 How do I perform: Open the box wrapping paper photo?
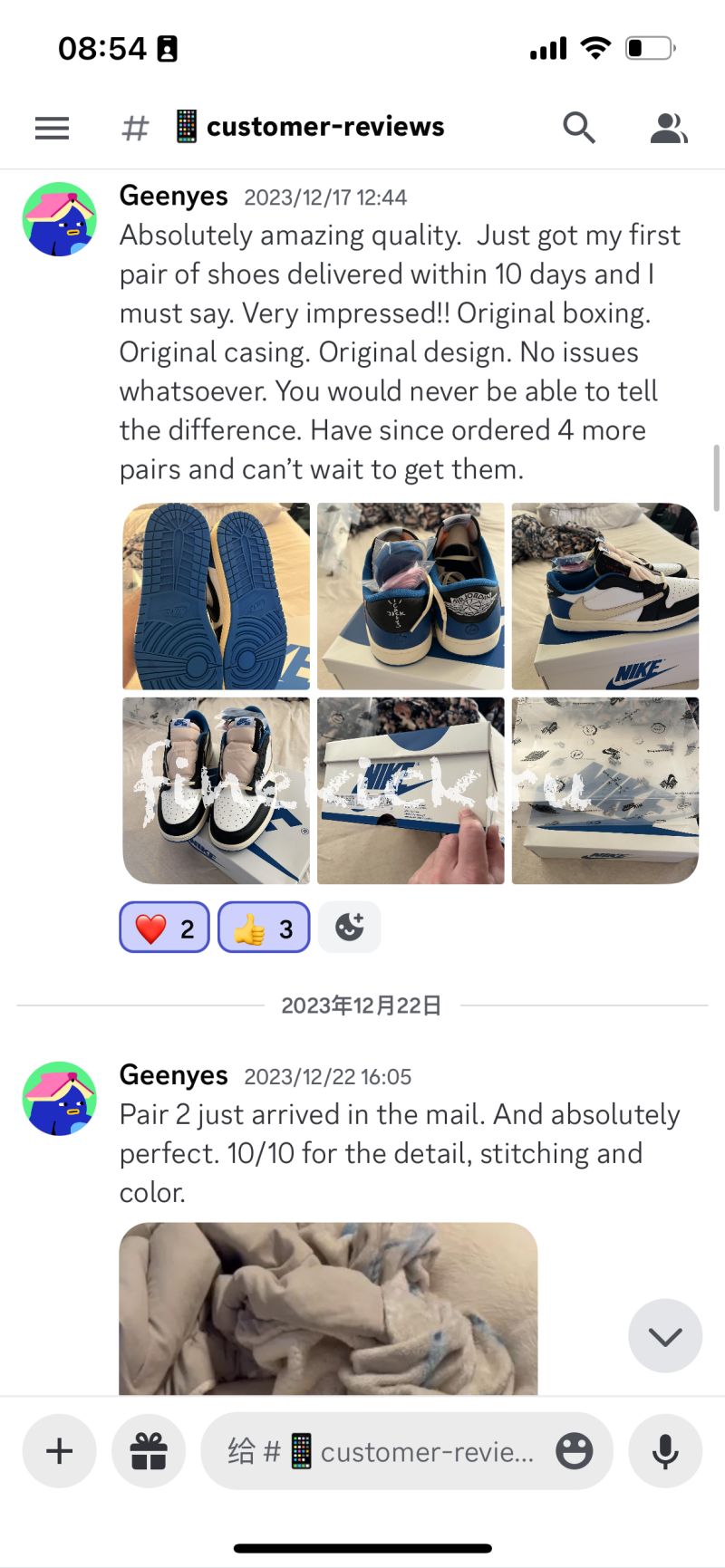[605, 791]
